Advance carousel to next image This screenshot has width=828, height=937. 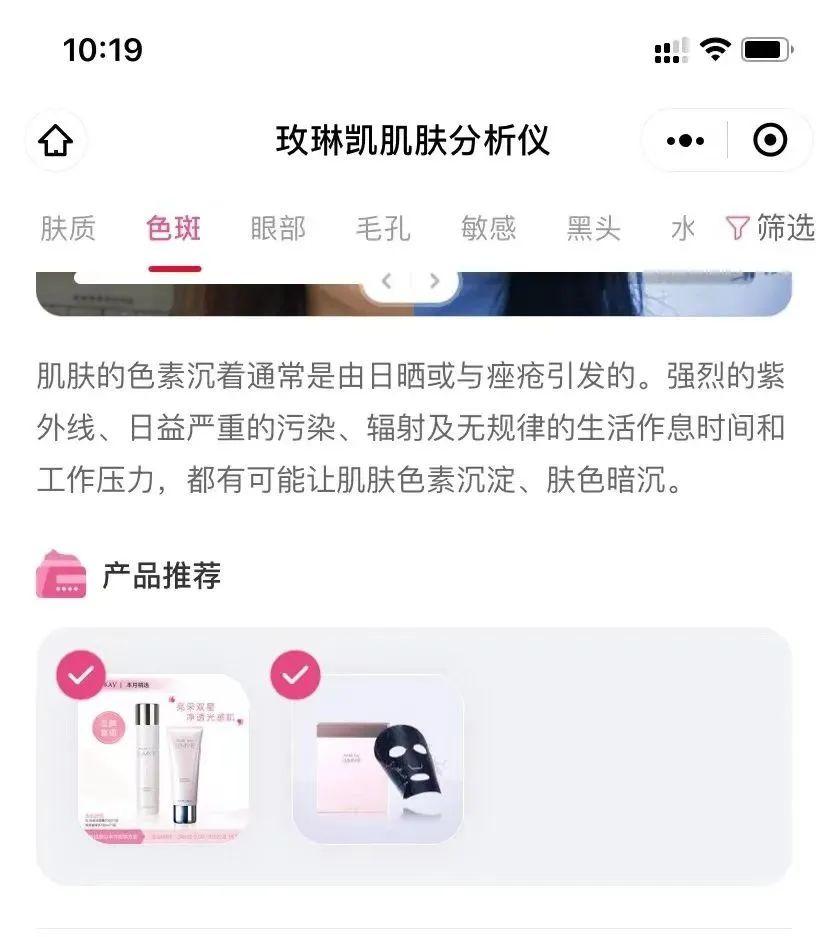click(434, 280)
